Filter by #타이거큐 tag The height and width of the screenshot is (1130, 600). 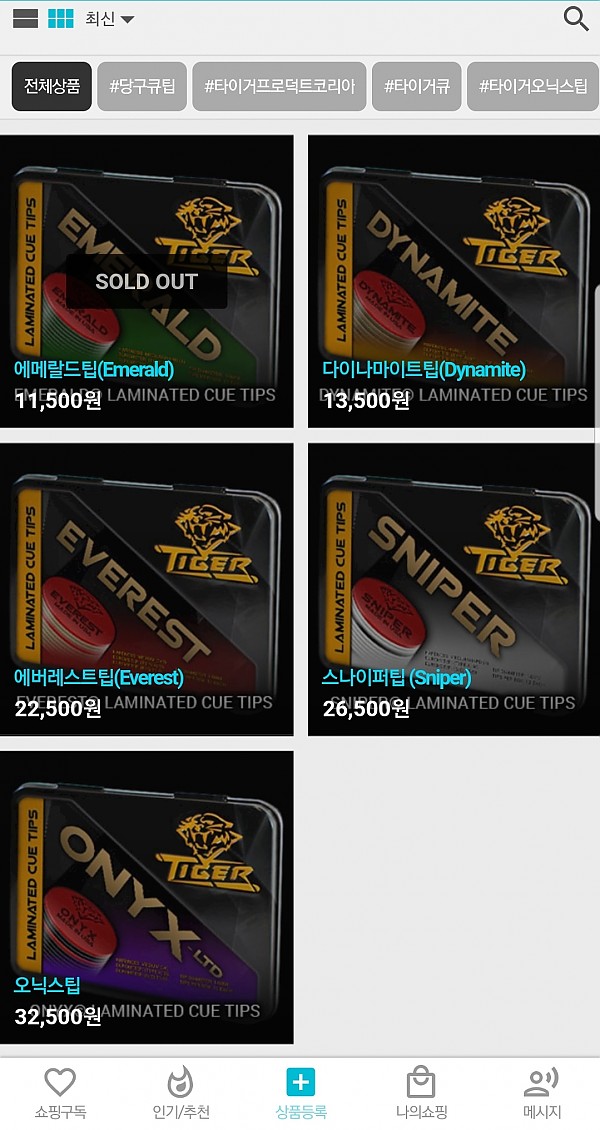click(417, 86)
